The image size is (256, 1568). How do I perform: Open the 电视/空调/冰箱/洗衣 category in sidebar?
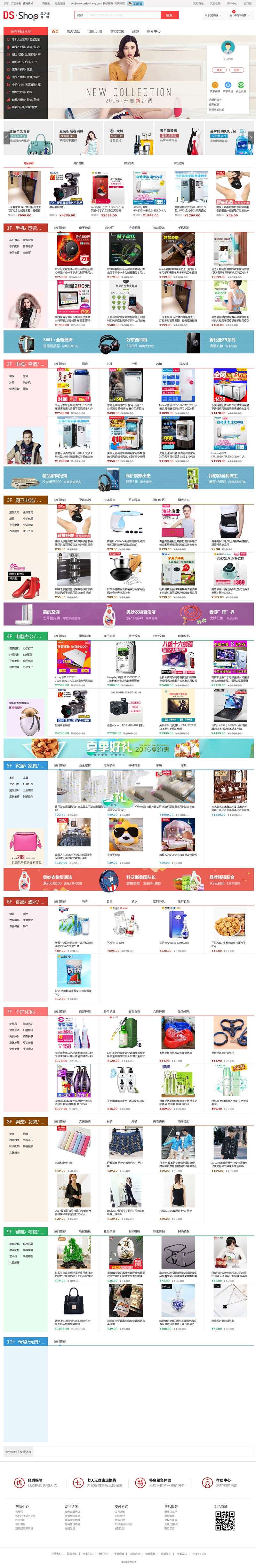point(26,47)
